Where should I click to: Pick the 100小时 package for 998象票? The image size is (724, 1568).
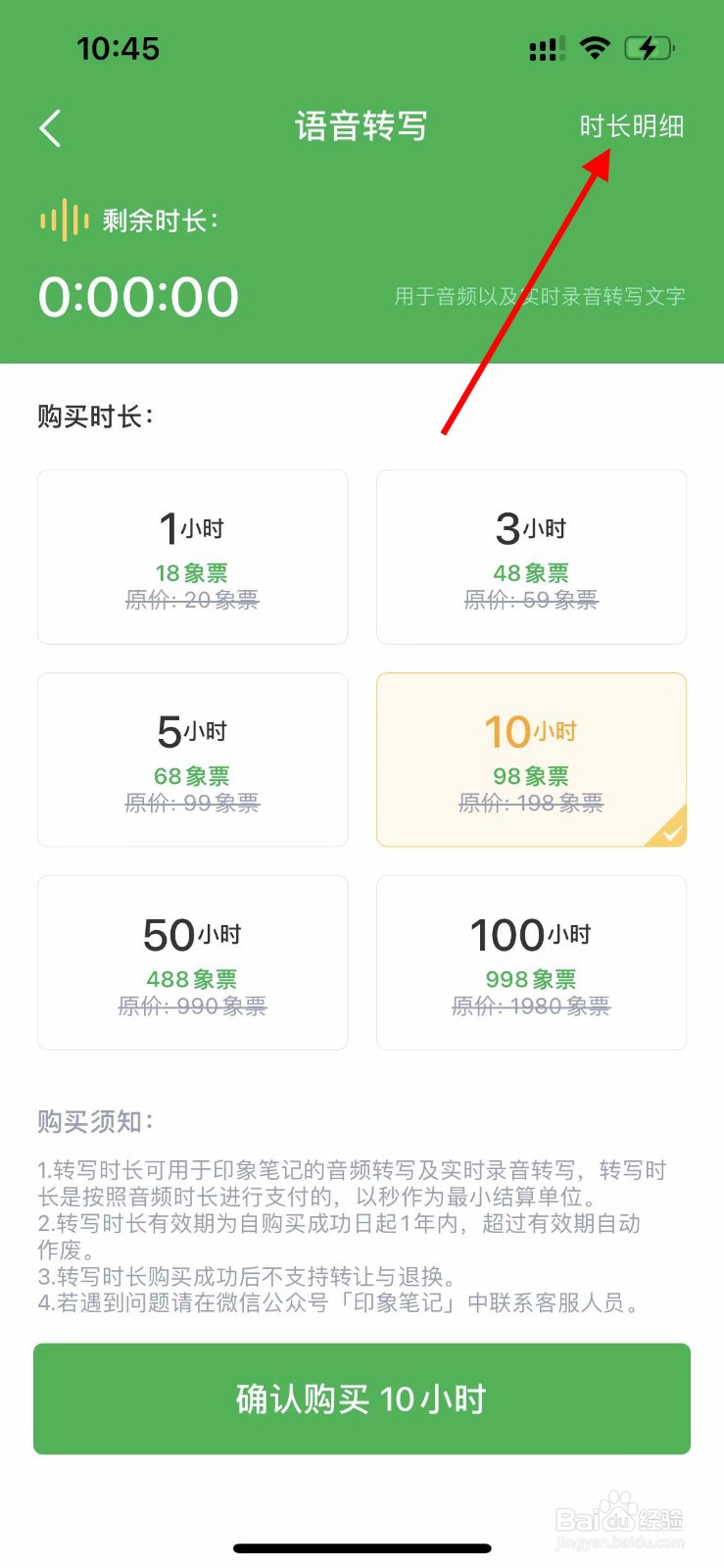pyautogui.click(x=531, y=962)
